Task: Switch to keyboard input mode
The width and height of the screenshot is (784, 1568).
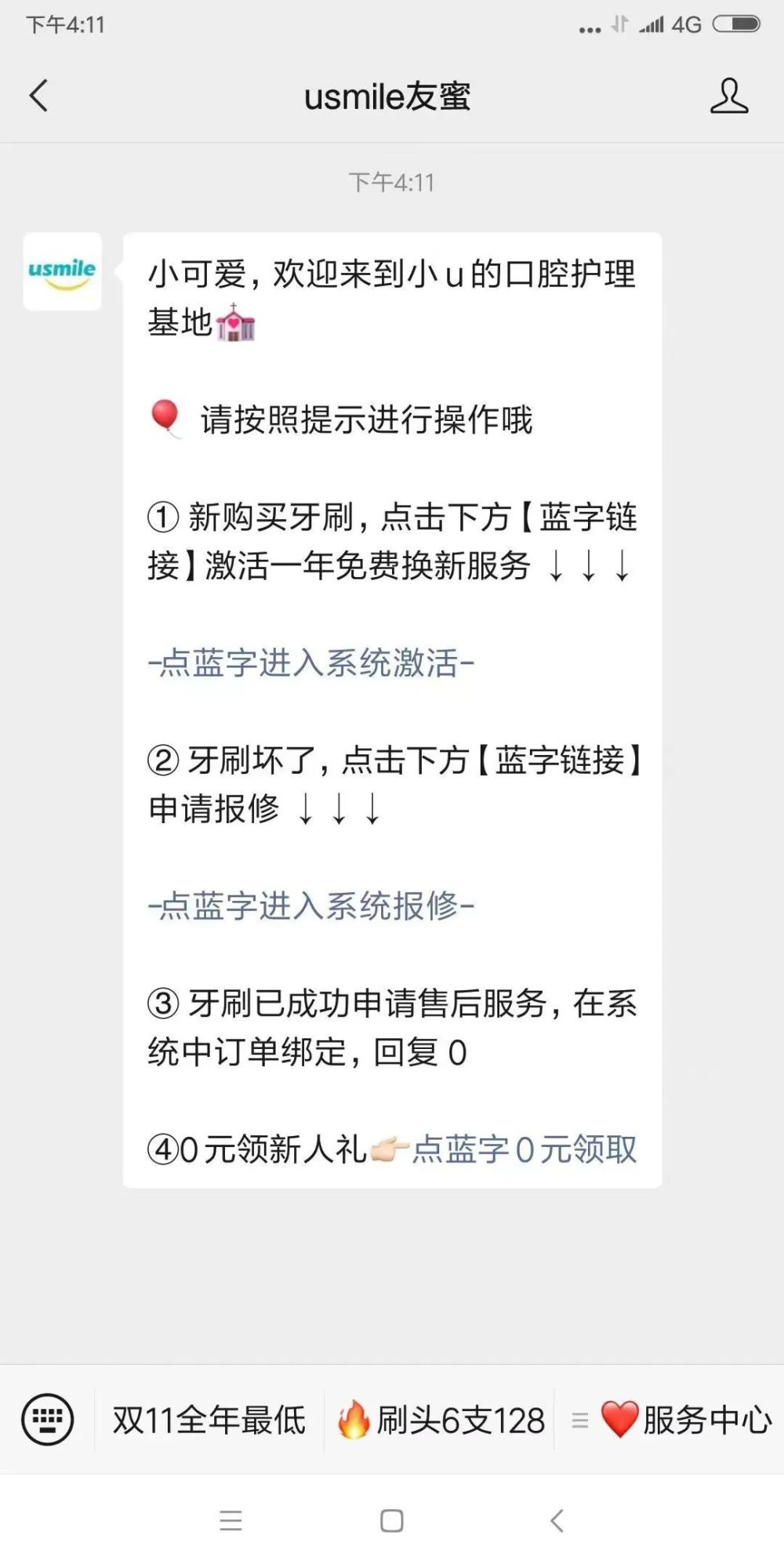Action: [48, 1420]
